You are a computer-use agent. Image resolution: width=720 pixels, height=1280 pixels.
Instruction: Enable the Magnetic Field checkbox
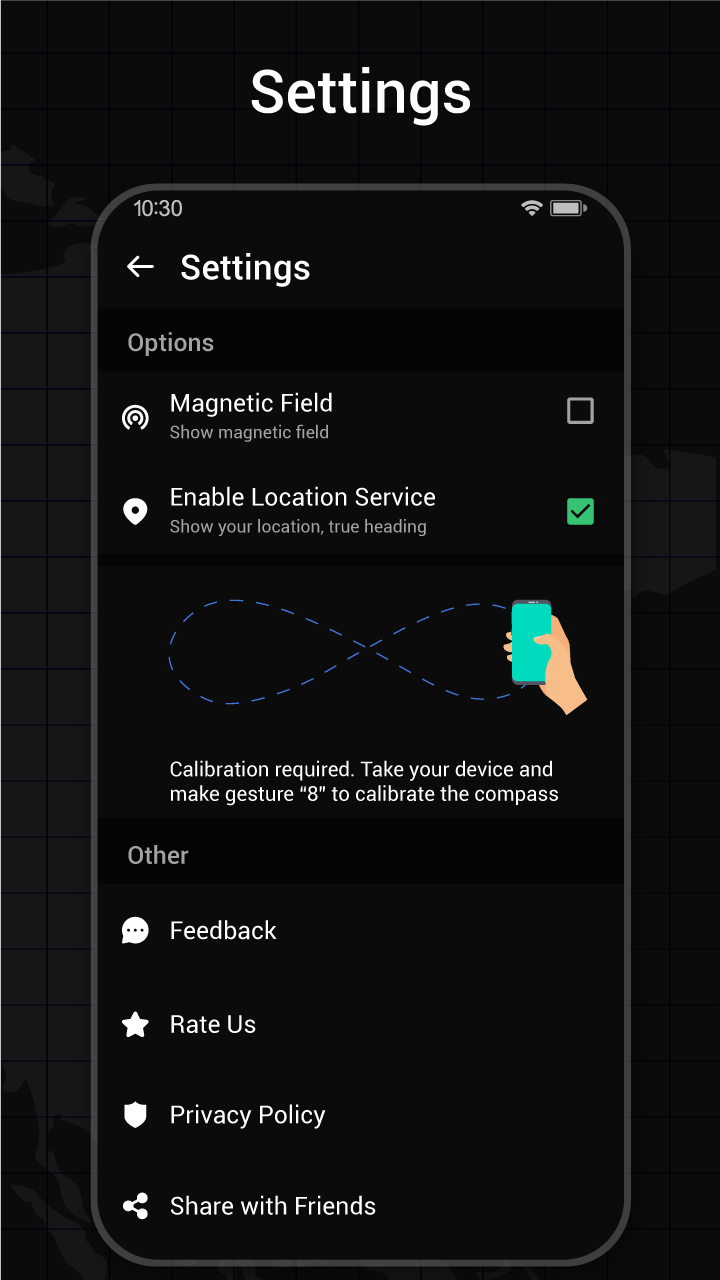coord(580,410)
